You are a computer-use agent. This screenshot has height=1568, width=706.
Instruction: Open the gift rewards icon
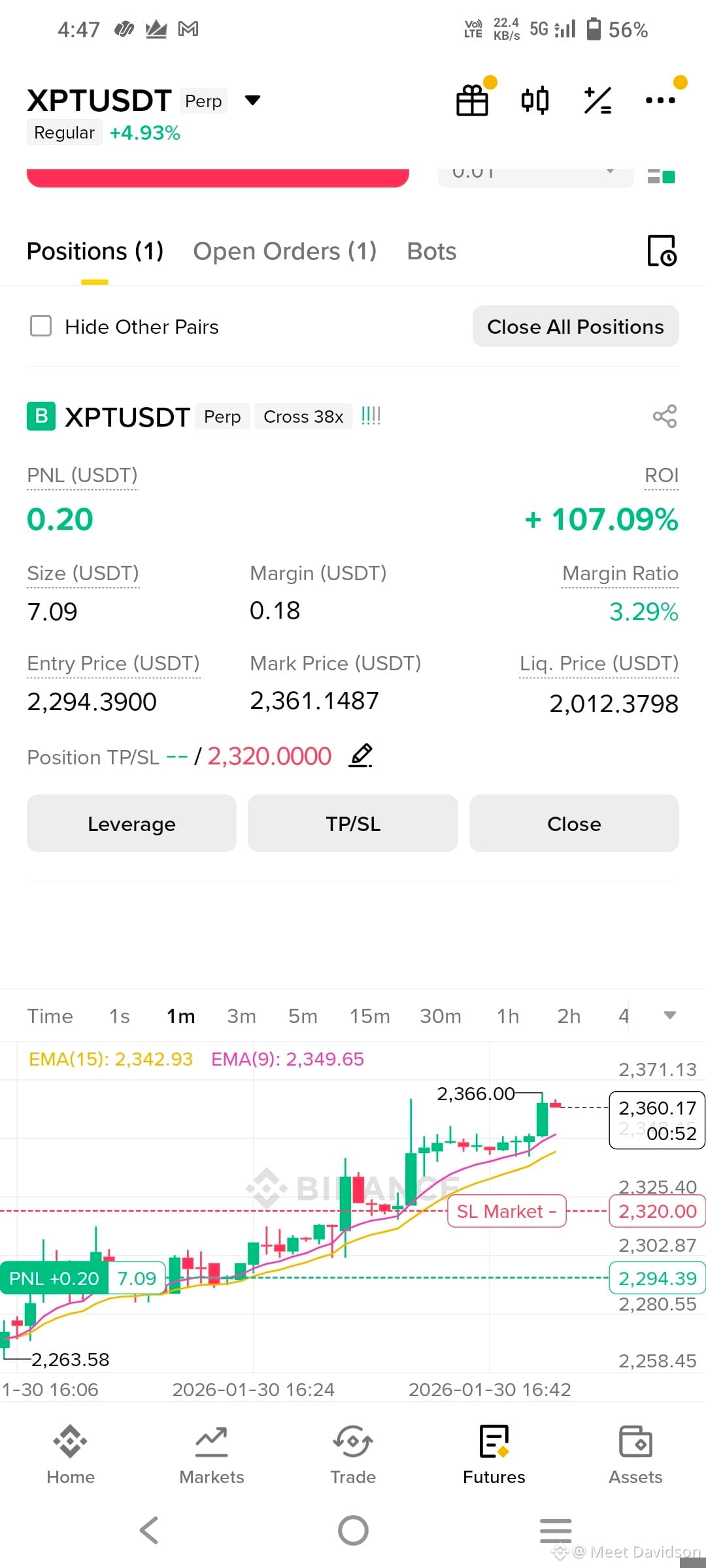[472, 100]
